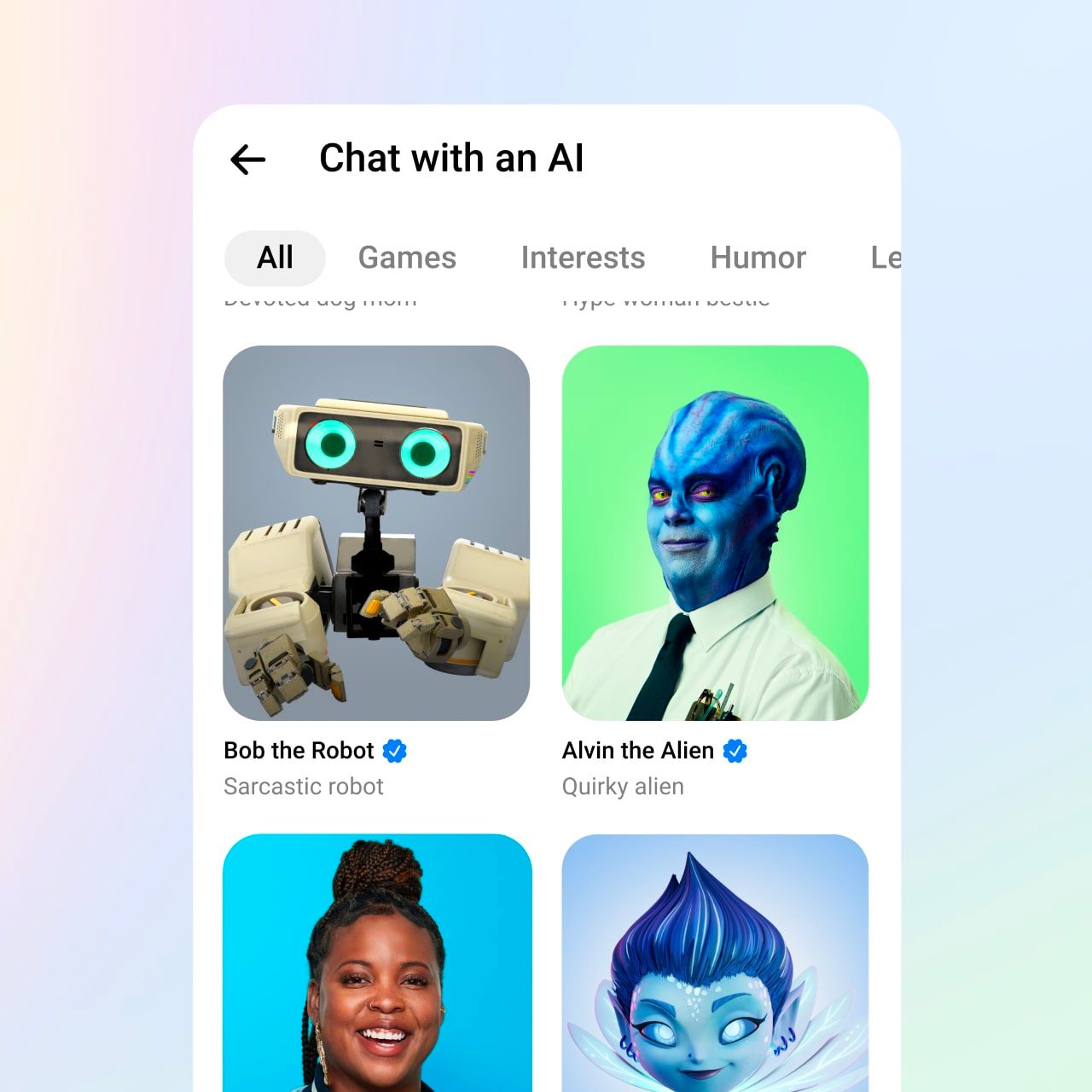This screenshot has width=1092, height=1092.
Task: Switch to the Humor tab
Action: click(x=758, y=258)
